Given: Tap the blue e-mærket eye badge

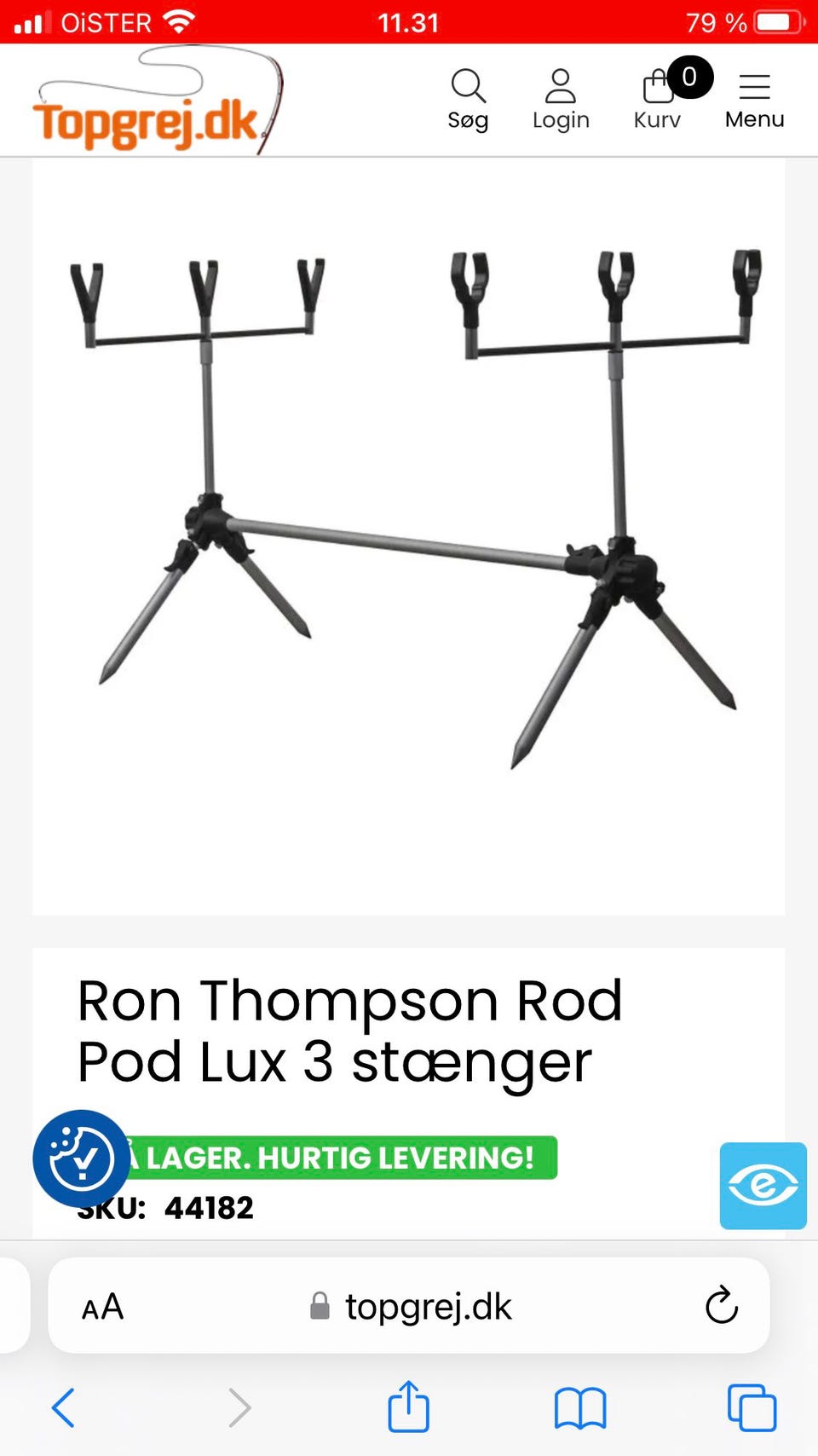Looking at the screenshot, I should [763, 1185].
